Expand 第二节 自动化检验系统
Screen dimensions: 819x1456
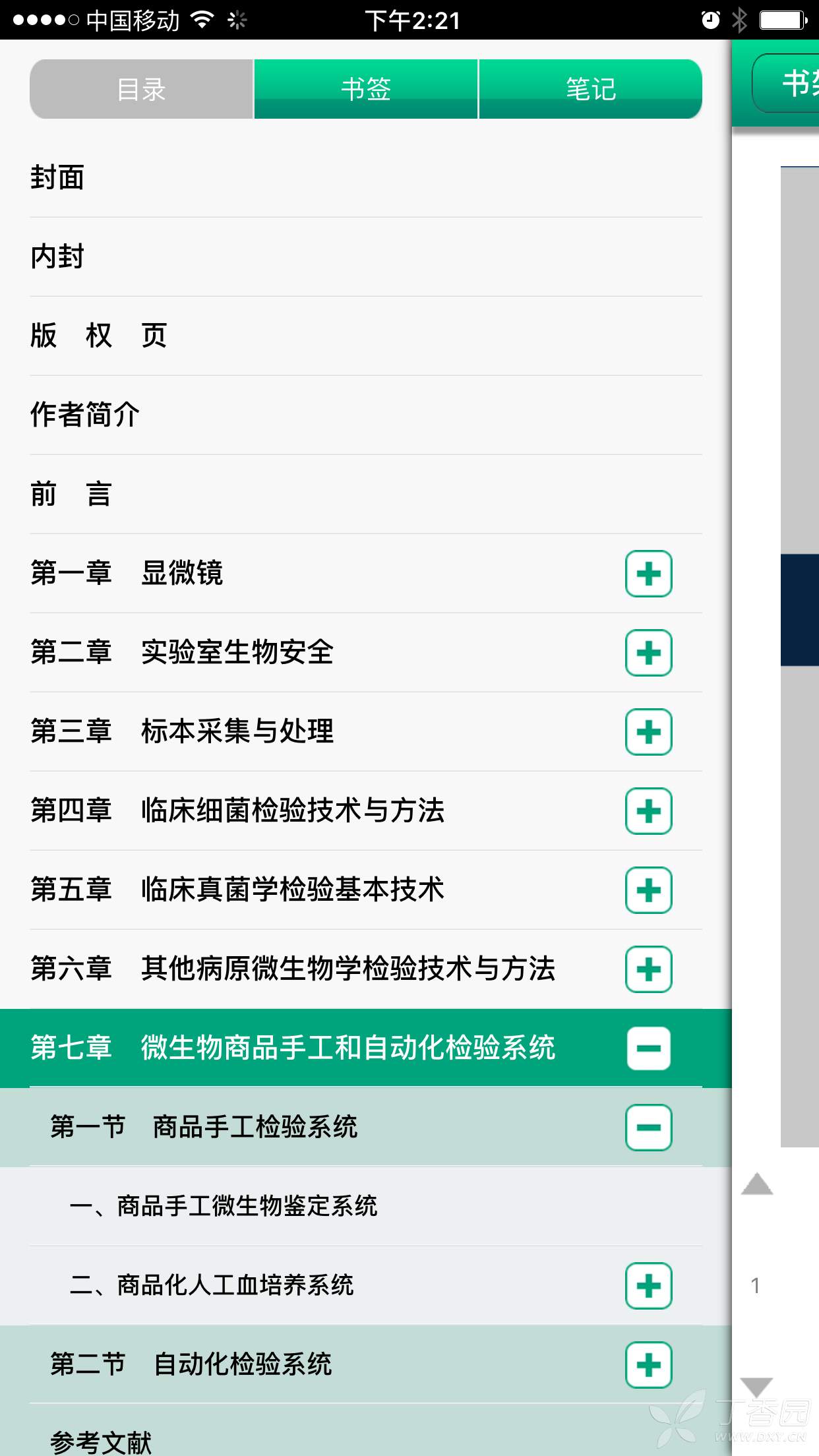tap(648, 1365)
